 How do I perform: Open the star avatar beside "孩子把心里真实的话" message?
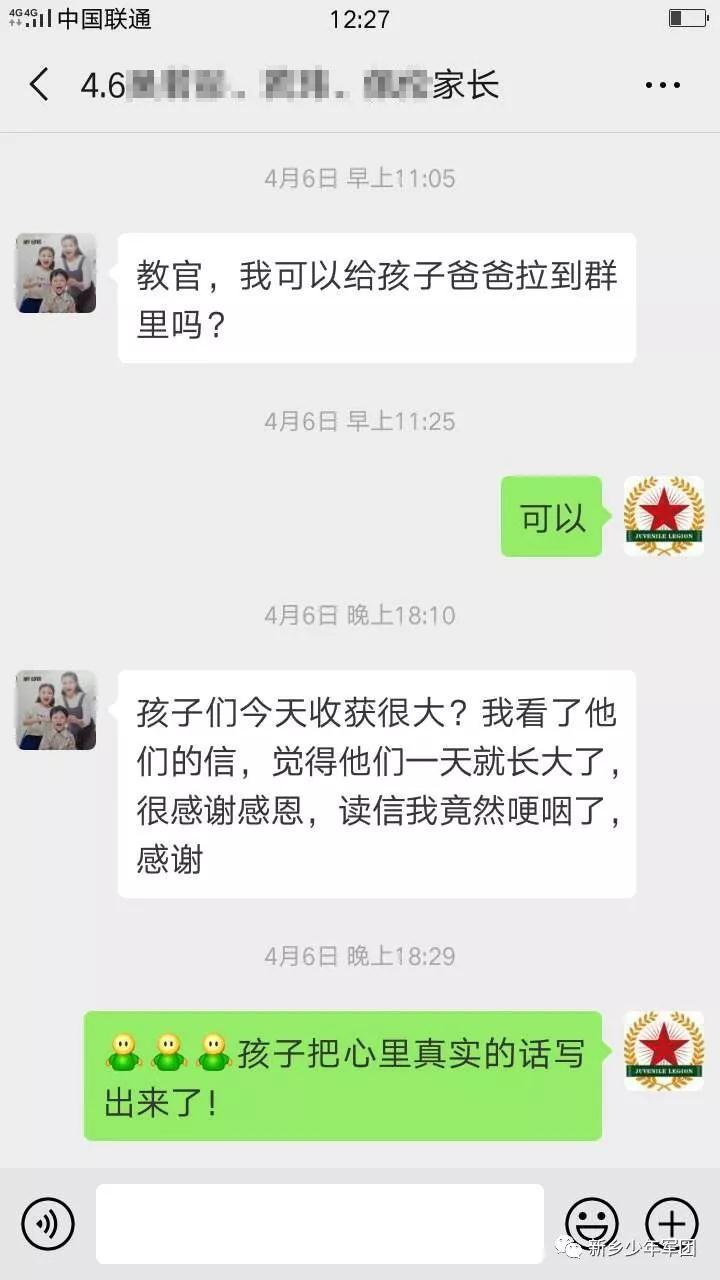click(663, 1051)
